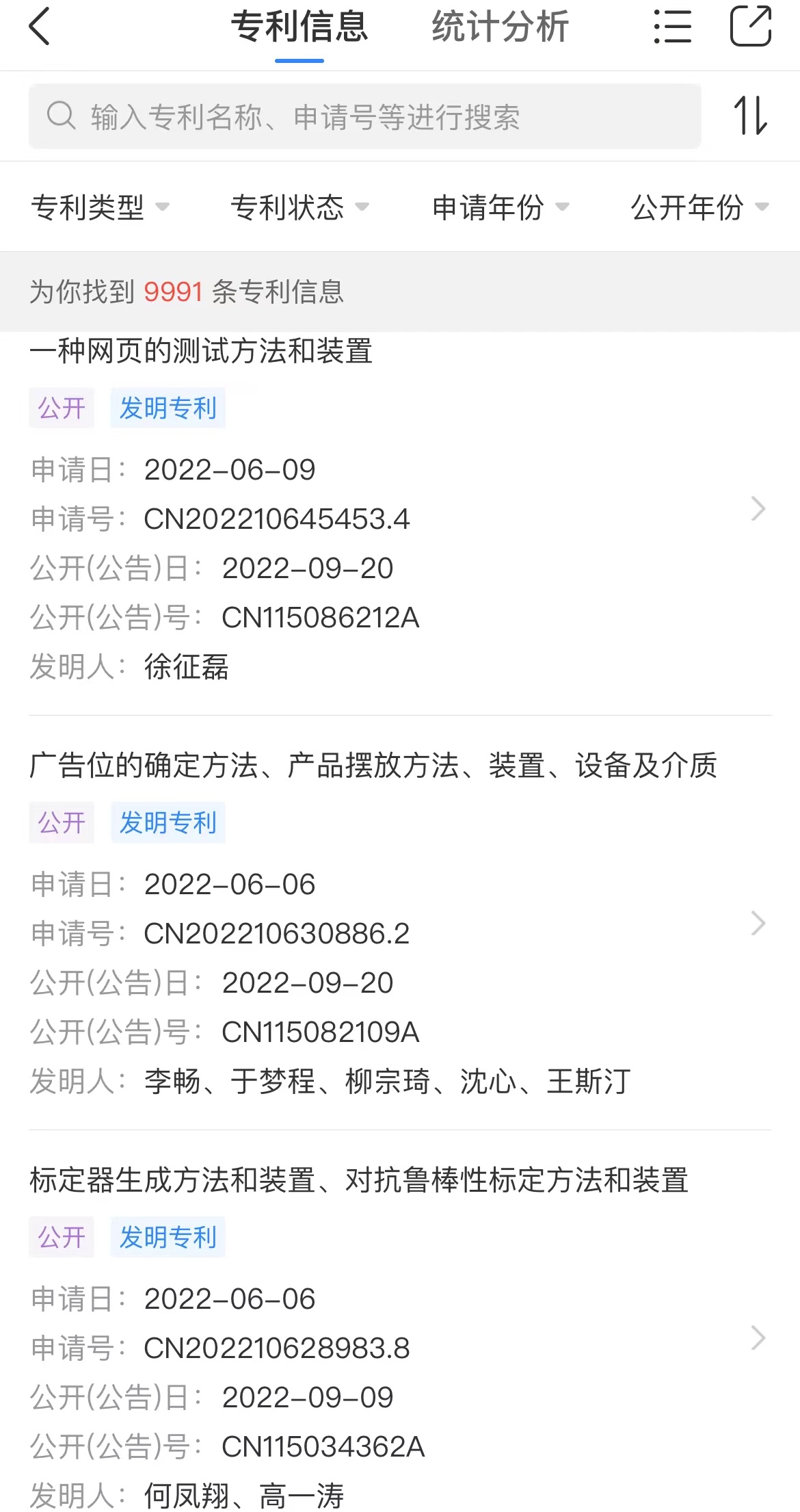Share this patent page

750,27
